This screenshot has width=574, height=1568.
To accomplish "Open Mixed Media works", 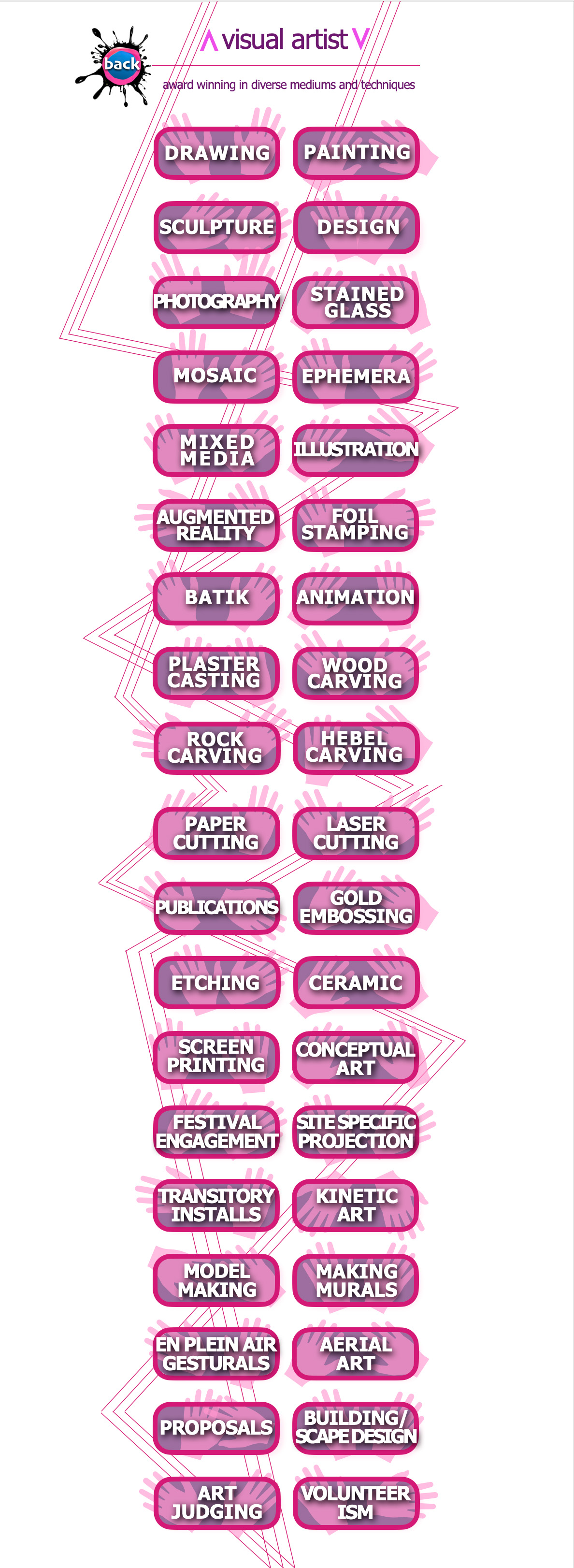I will coord(216,450).
